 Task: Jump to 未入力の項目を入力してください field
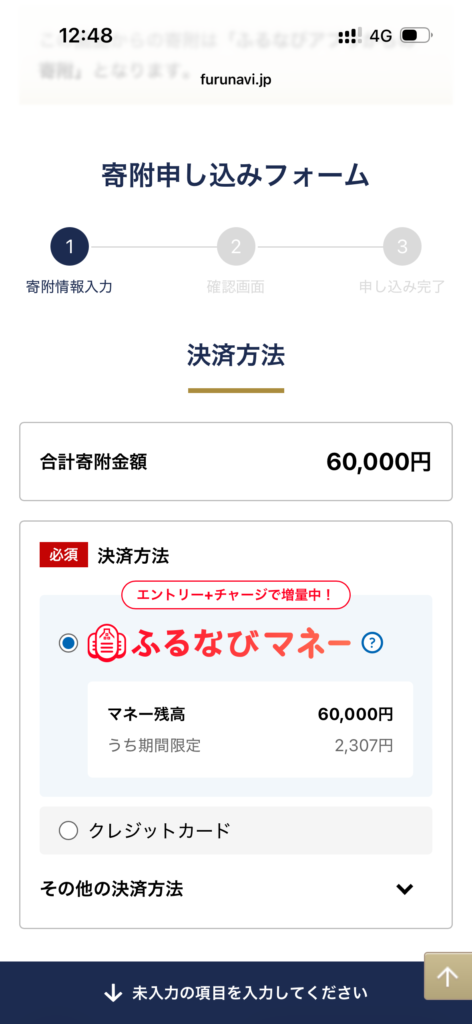point(236,993)
